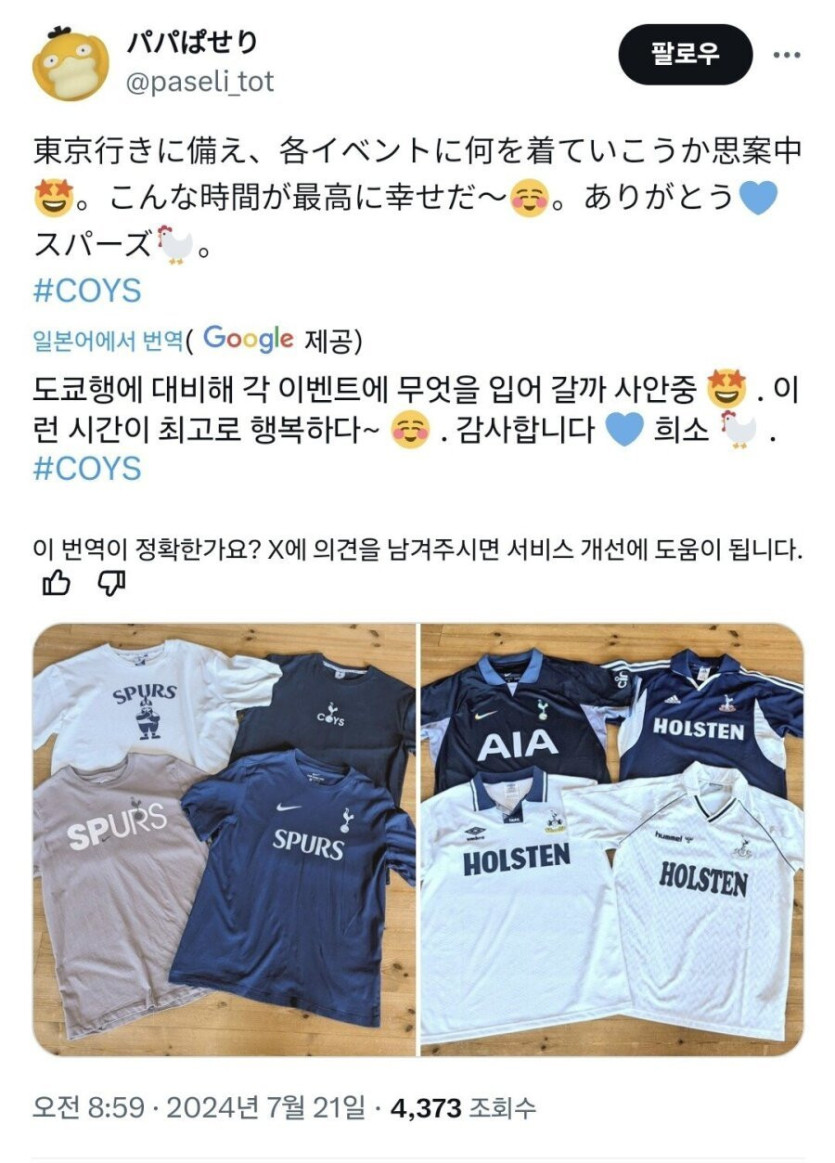Open the #COYS hashtag in the Korean translation
Image resolution: width=835 pixels, height=1163 pixels.
[x=87, y=469]
